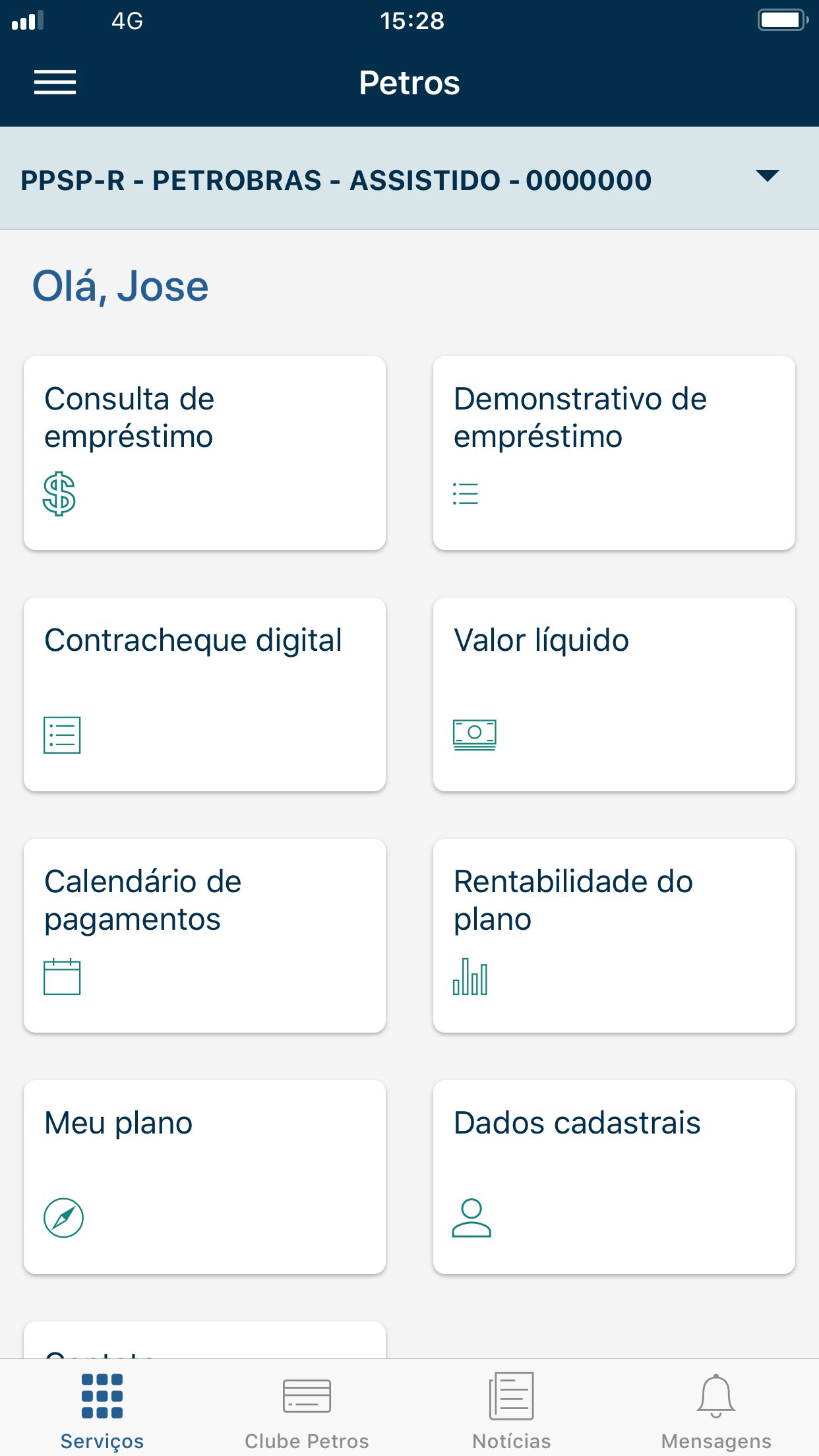Open Demonstrativo de empréstimo card
Screen dimensions: 819x1456
614,453
